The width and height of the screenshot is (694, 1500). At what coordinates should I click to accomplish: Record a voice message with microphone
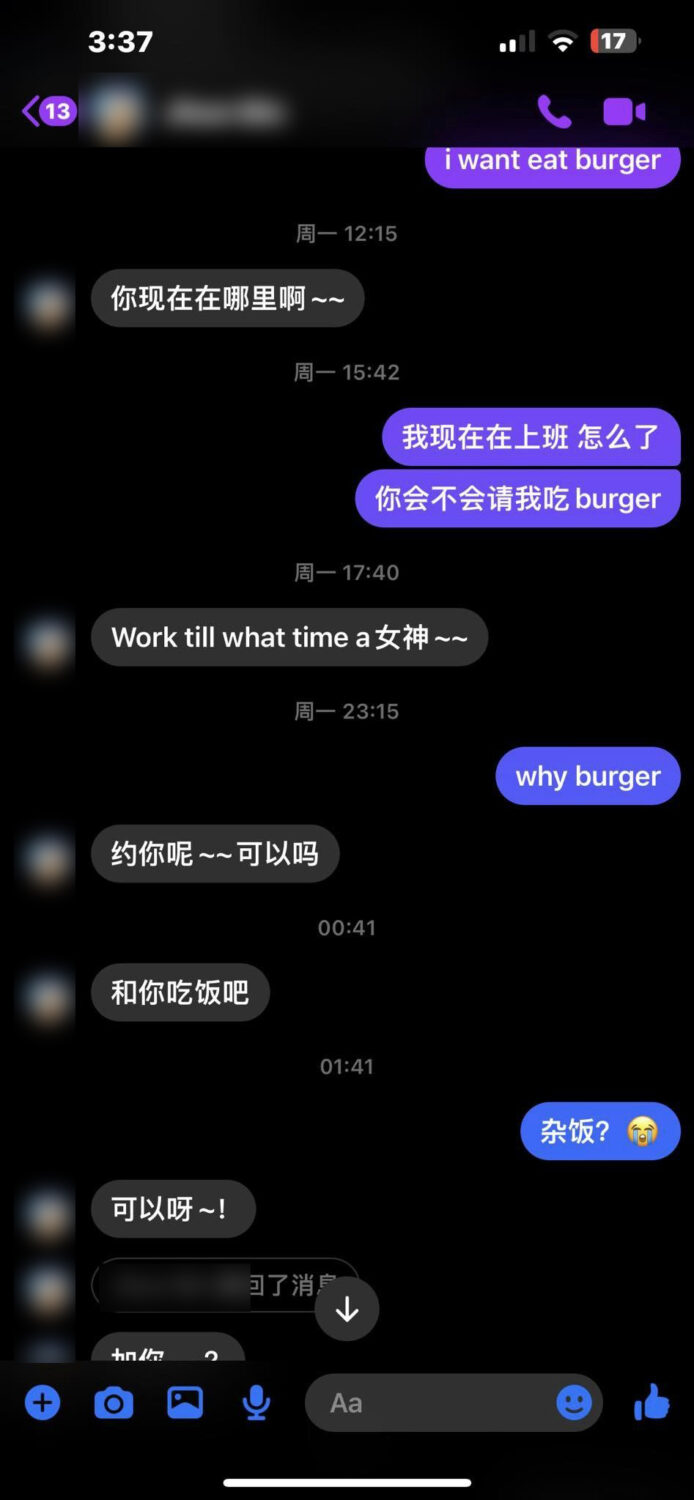click(256, 1403)
